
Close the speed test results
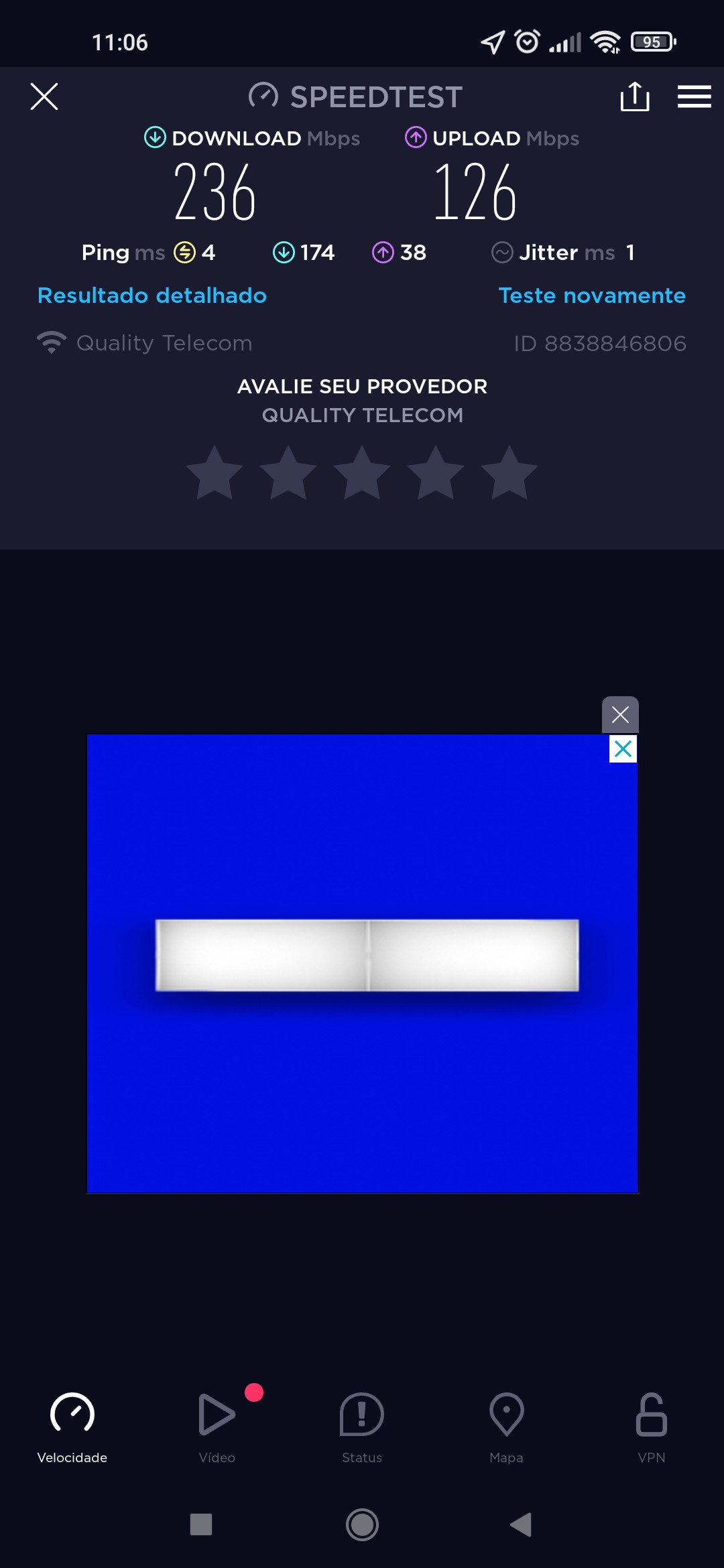[x=44, y=96]
